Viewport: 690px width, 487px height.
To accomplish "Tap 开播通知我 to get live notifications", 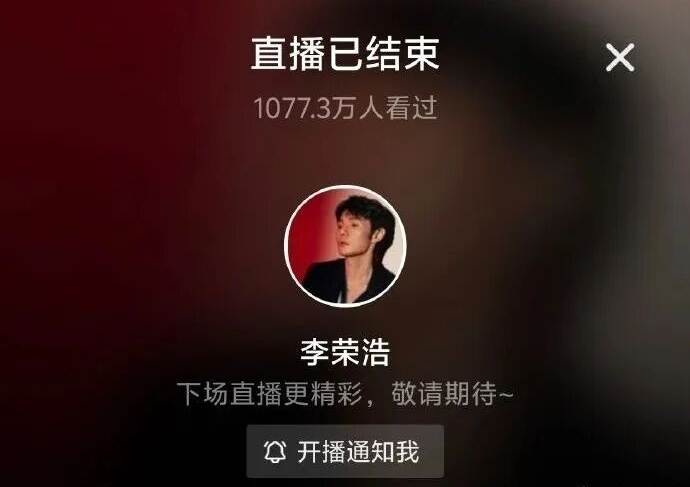I will pyautogui.click(x=345, y=451).
